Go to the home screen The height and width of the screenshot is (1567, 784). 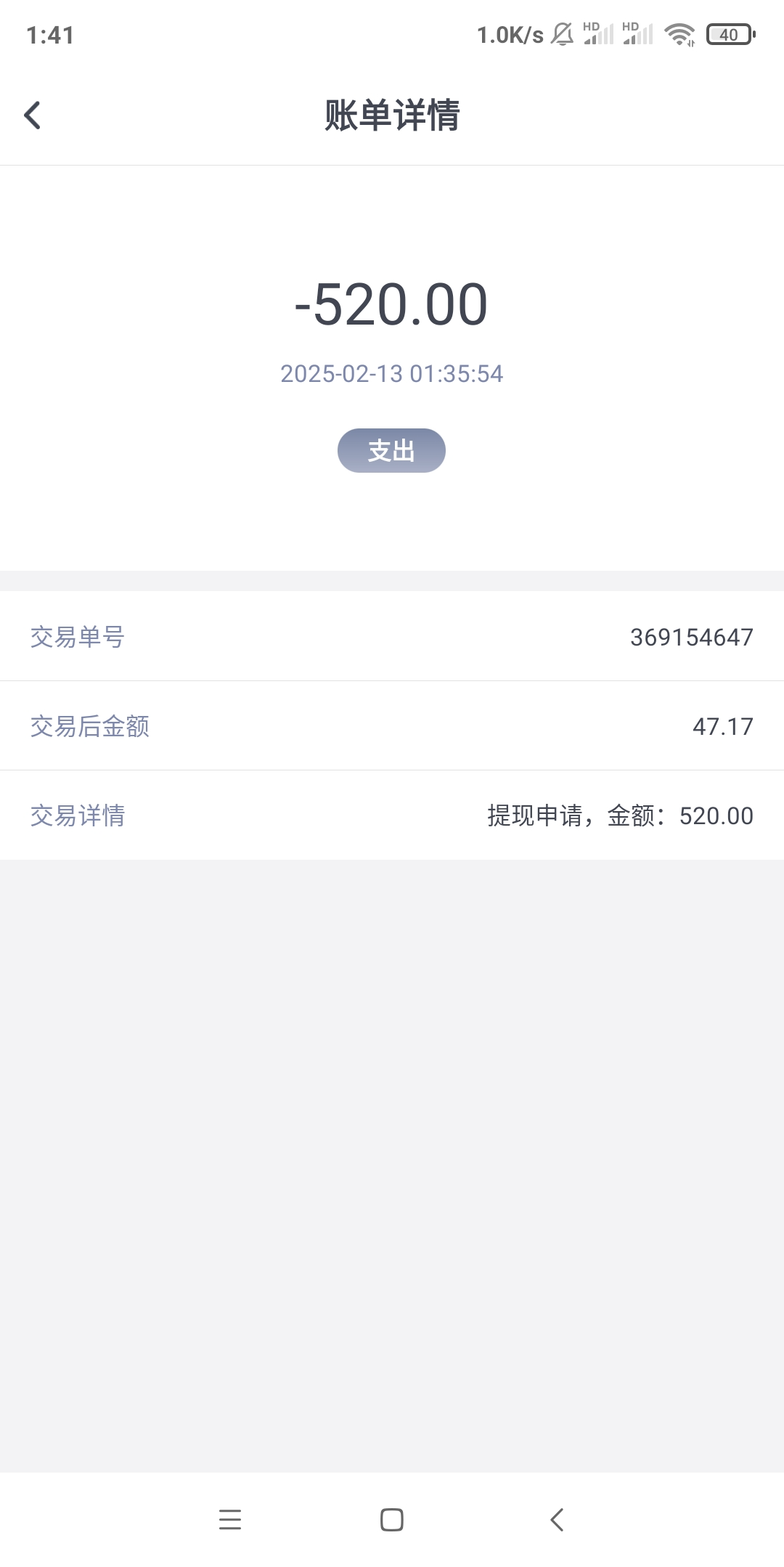pyautogui.click(x=392, y=1519)
